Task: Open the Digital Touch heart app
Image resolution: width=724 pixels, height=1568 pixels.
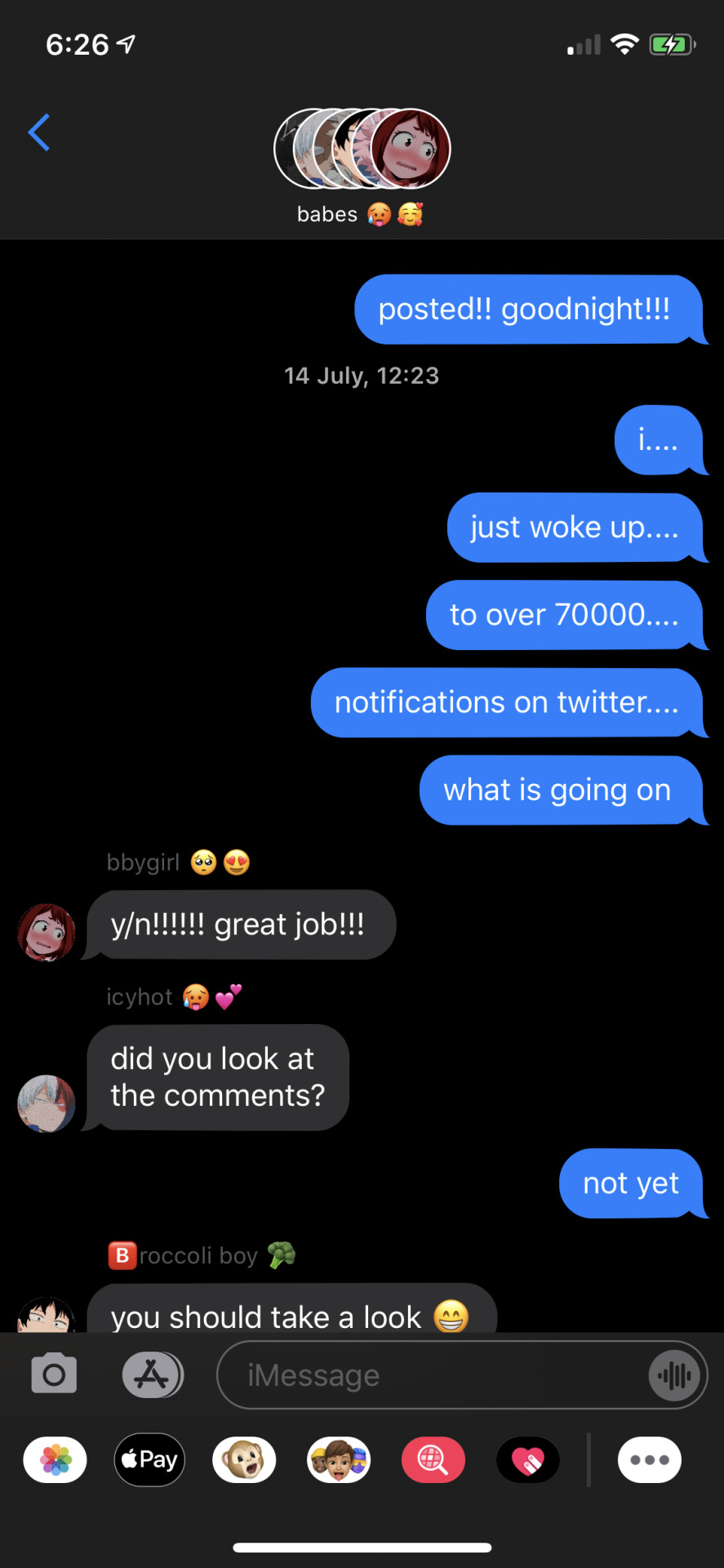Action: pyautogui.click(x=528, y=1459)
